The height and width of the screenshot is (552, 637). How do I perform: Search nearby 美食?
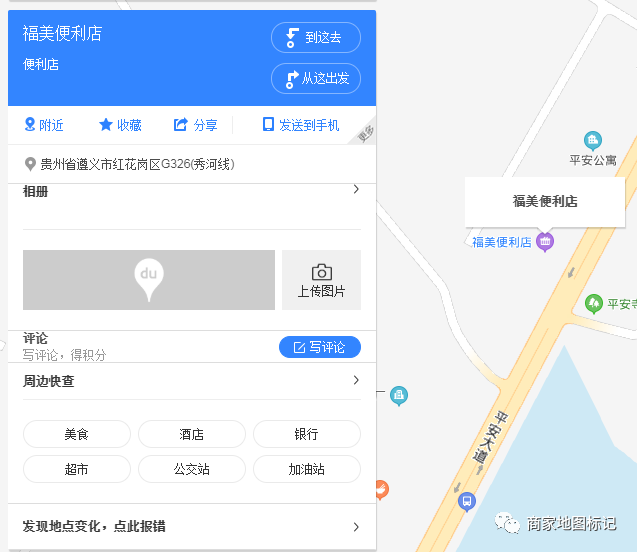77,434
